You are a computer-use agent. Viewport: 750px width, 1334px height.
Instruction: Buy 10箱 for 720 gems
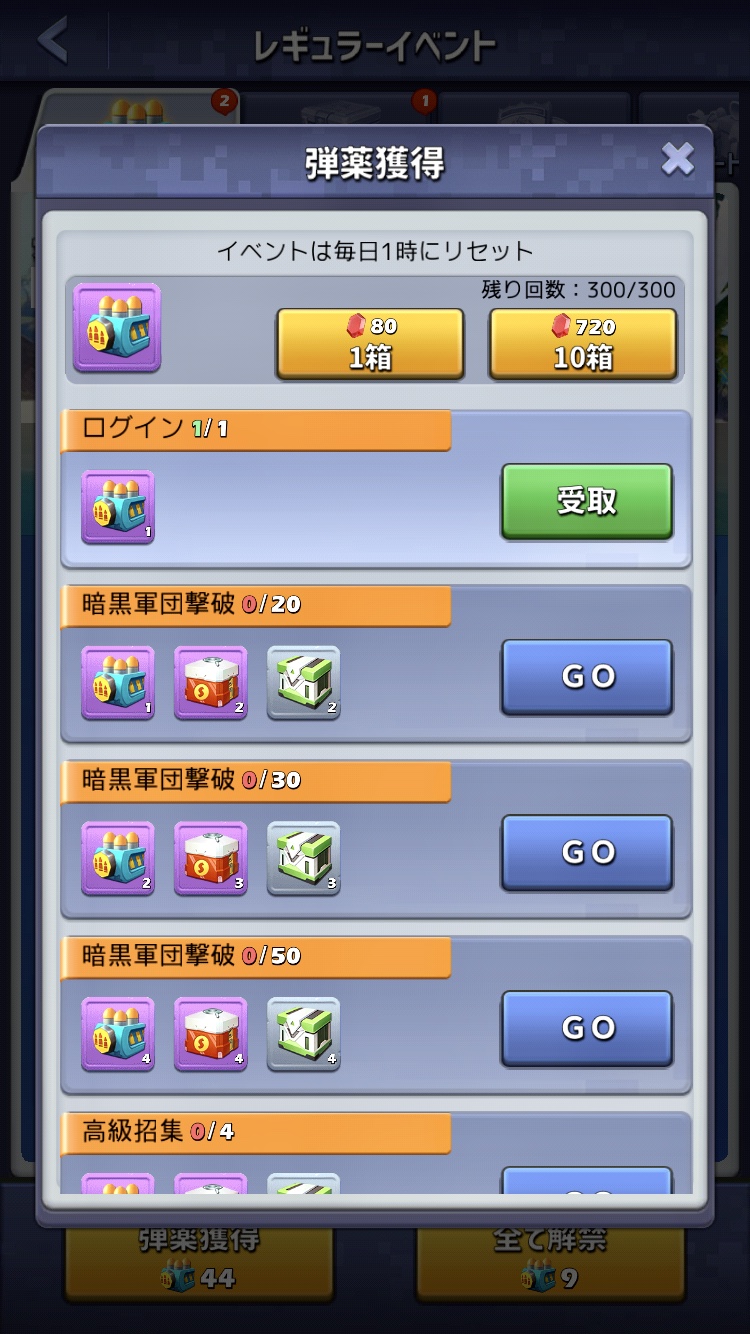[x=583, y=343]
